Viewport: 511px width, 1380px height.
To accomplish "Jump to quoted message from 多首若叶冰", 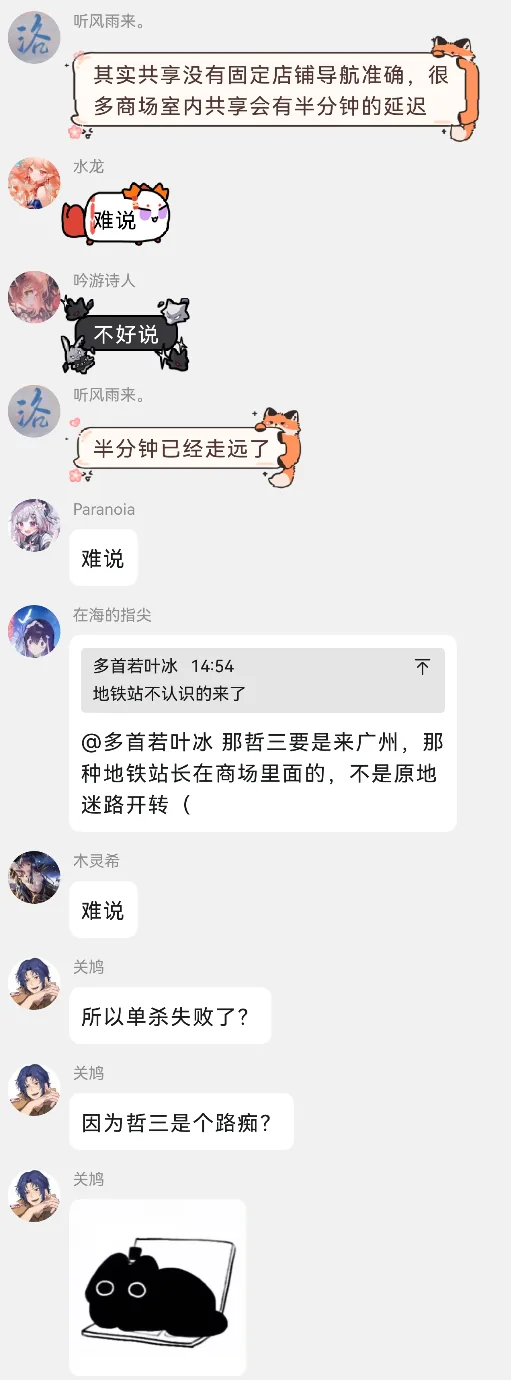I will (263, 679).
